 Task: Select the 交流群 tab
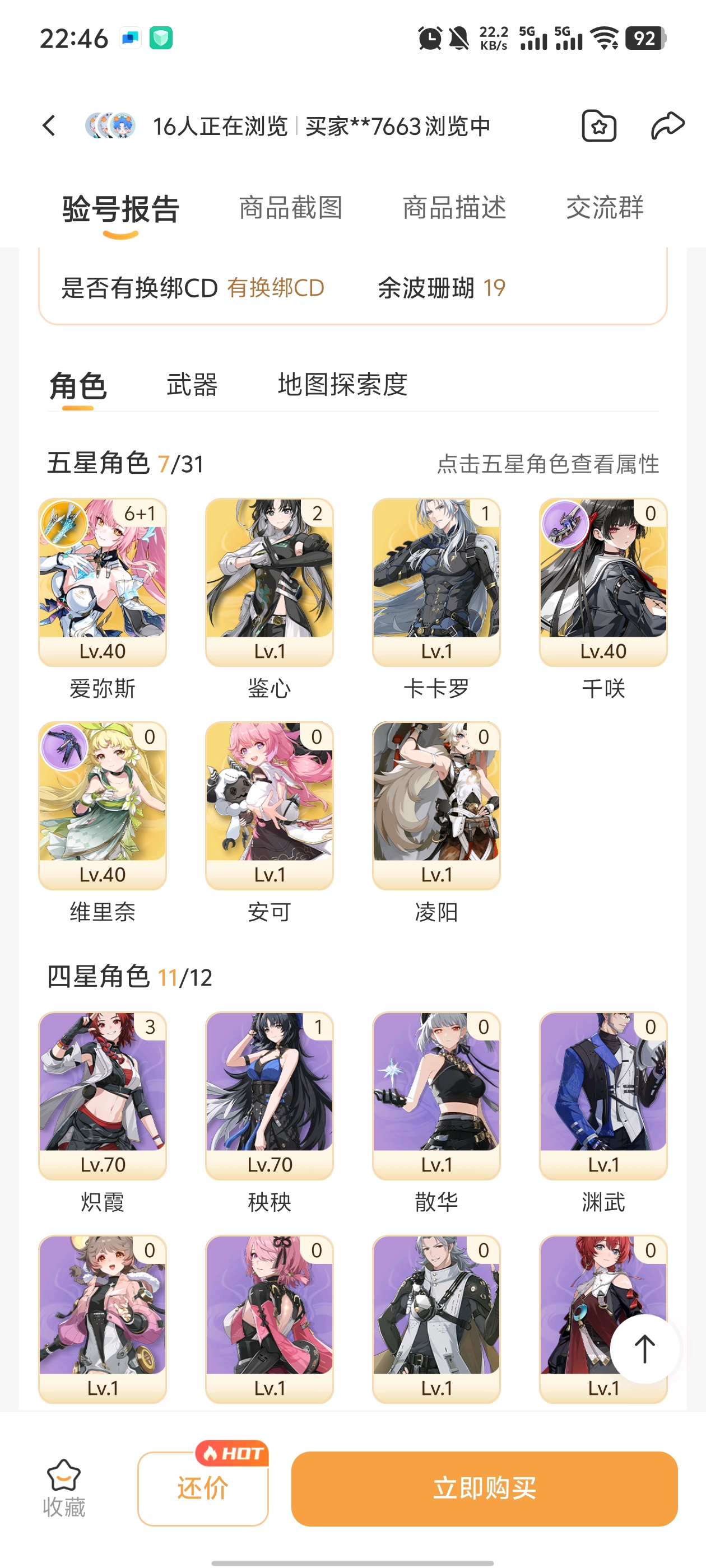(605, 208)
